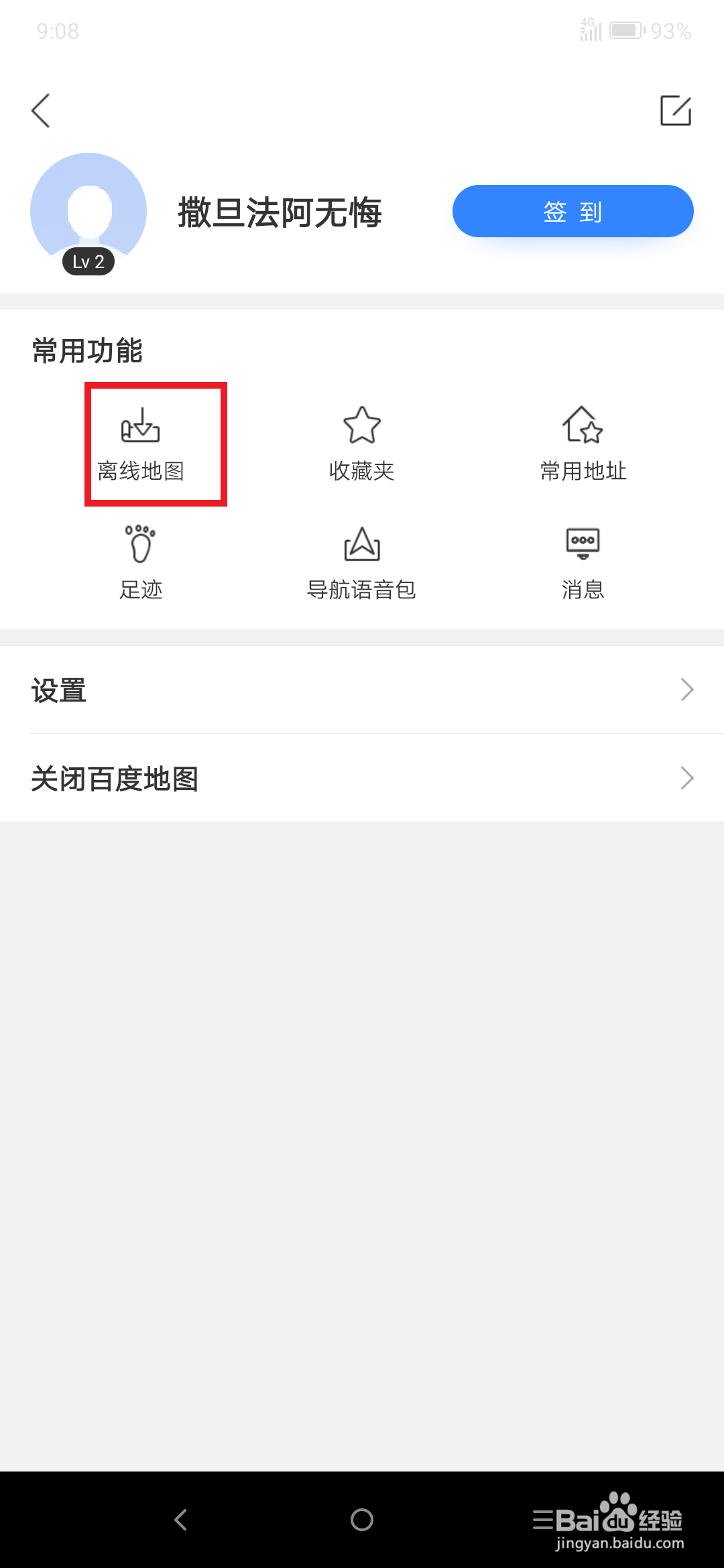This screenshot has width=724, height=1568.
Task: Open the edit profile icon
Action: point(675,111)
